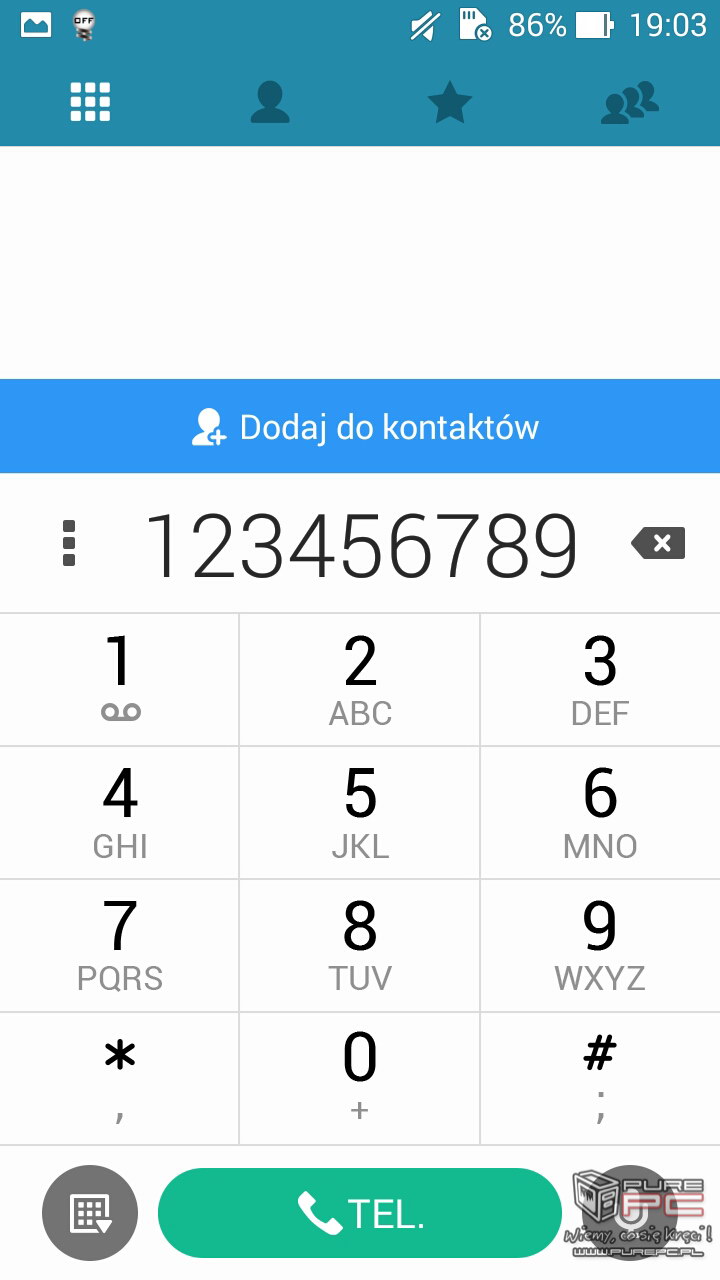Tap the 5 JKL key
Viewport: 720px width, 1280px height.
(360, 813)
